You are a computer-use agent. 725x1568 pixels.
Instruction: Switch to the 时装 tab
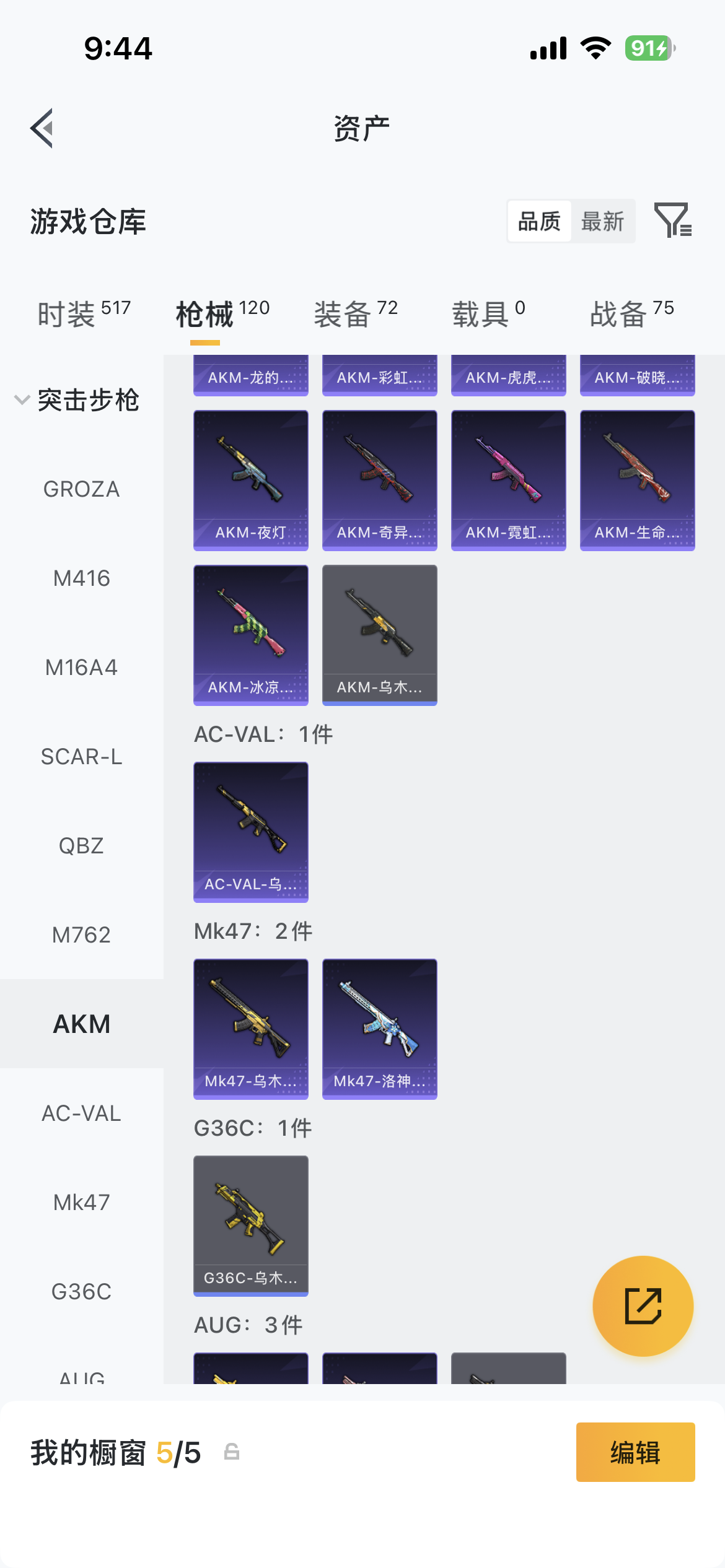83,313
